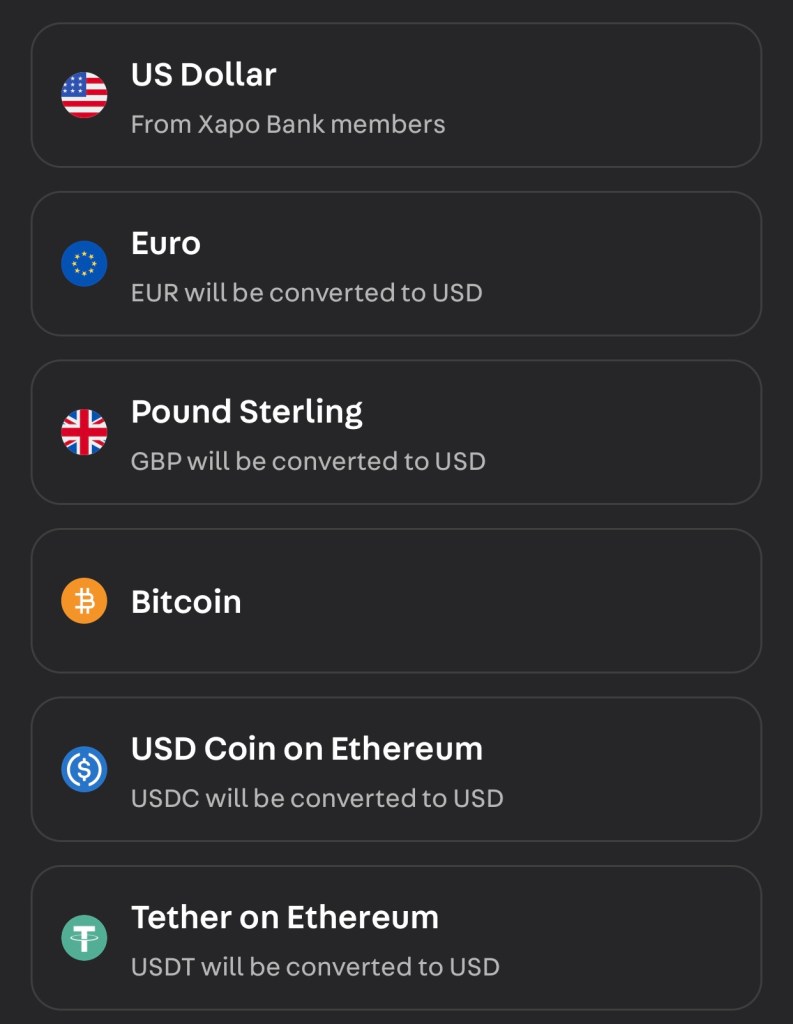Image resolution: width=793 pixels, height=1024 pixels.
Task: Choose Euro as the currency
Action: pyautogui.click(x=396, y=264)
